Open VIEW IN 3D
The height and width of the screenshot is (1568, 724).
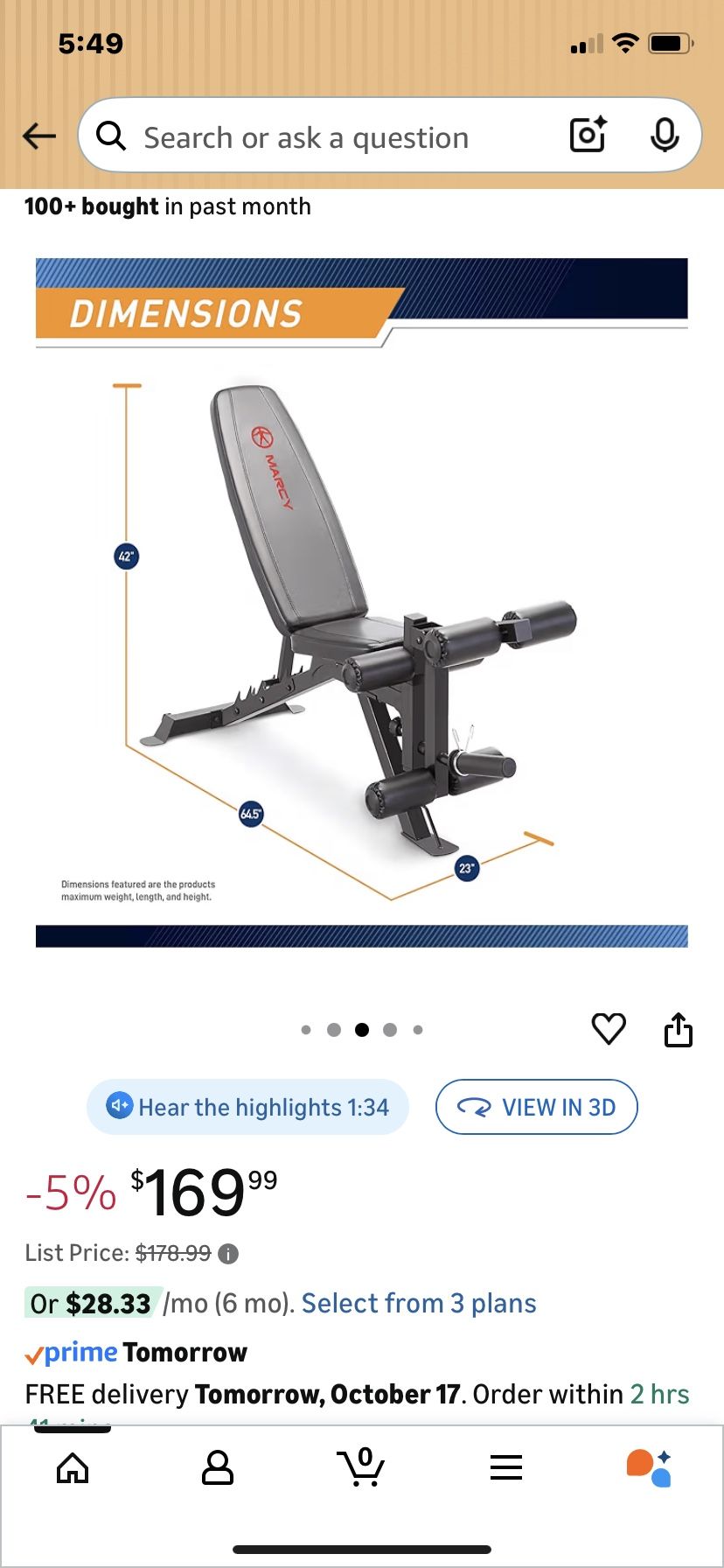(x=536, y=1107)
